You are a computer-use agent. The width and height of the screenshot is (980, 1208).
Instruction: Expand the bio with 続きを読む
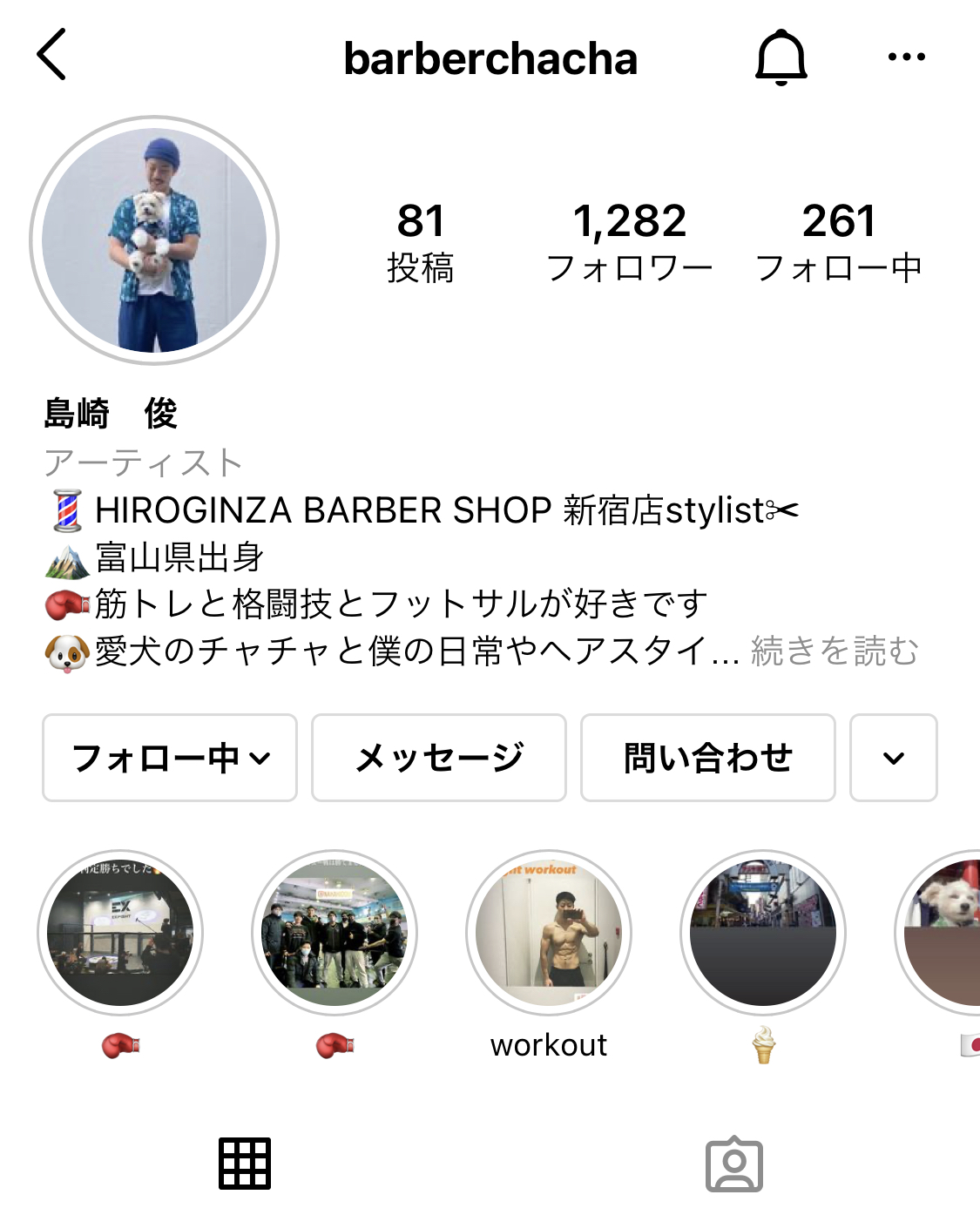(x=835, y=651)
